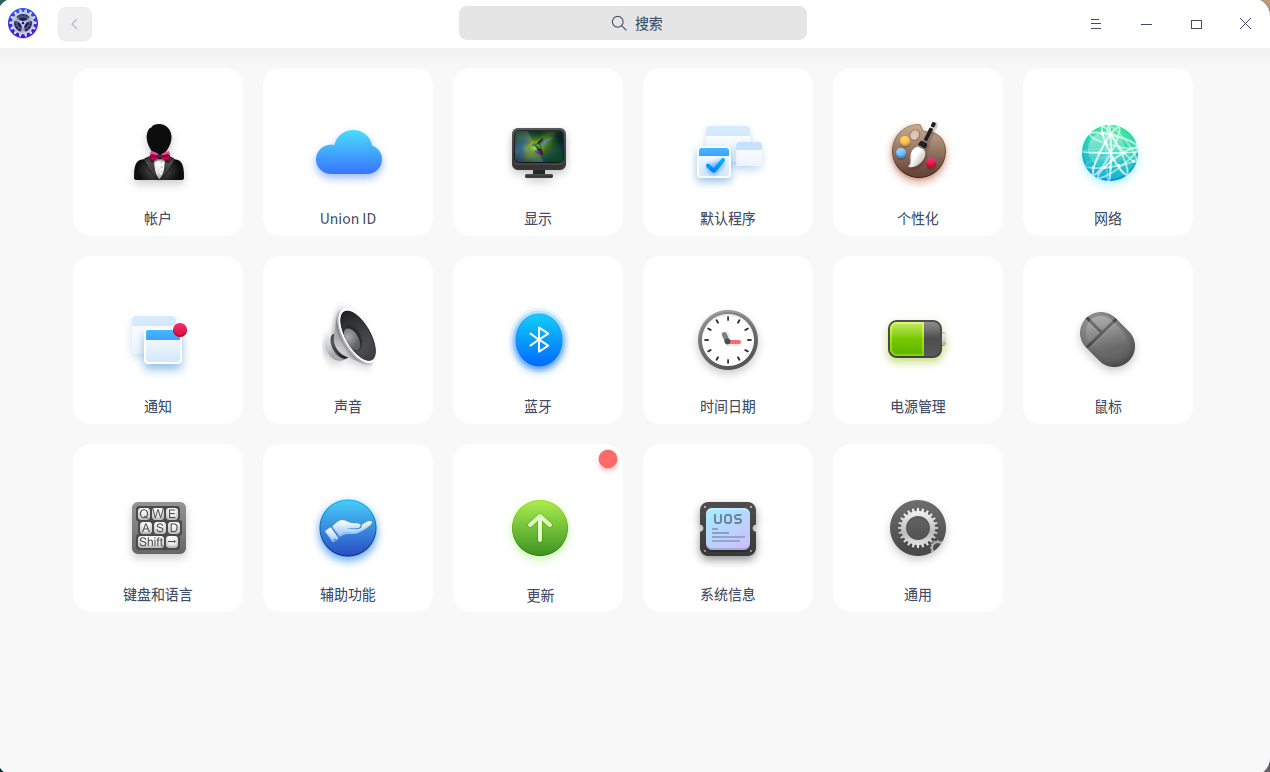Minimize the settings window
The height and width of the screenshot is (772, 1270).
tap(1146, 24)
